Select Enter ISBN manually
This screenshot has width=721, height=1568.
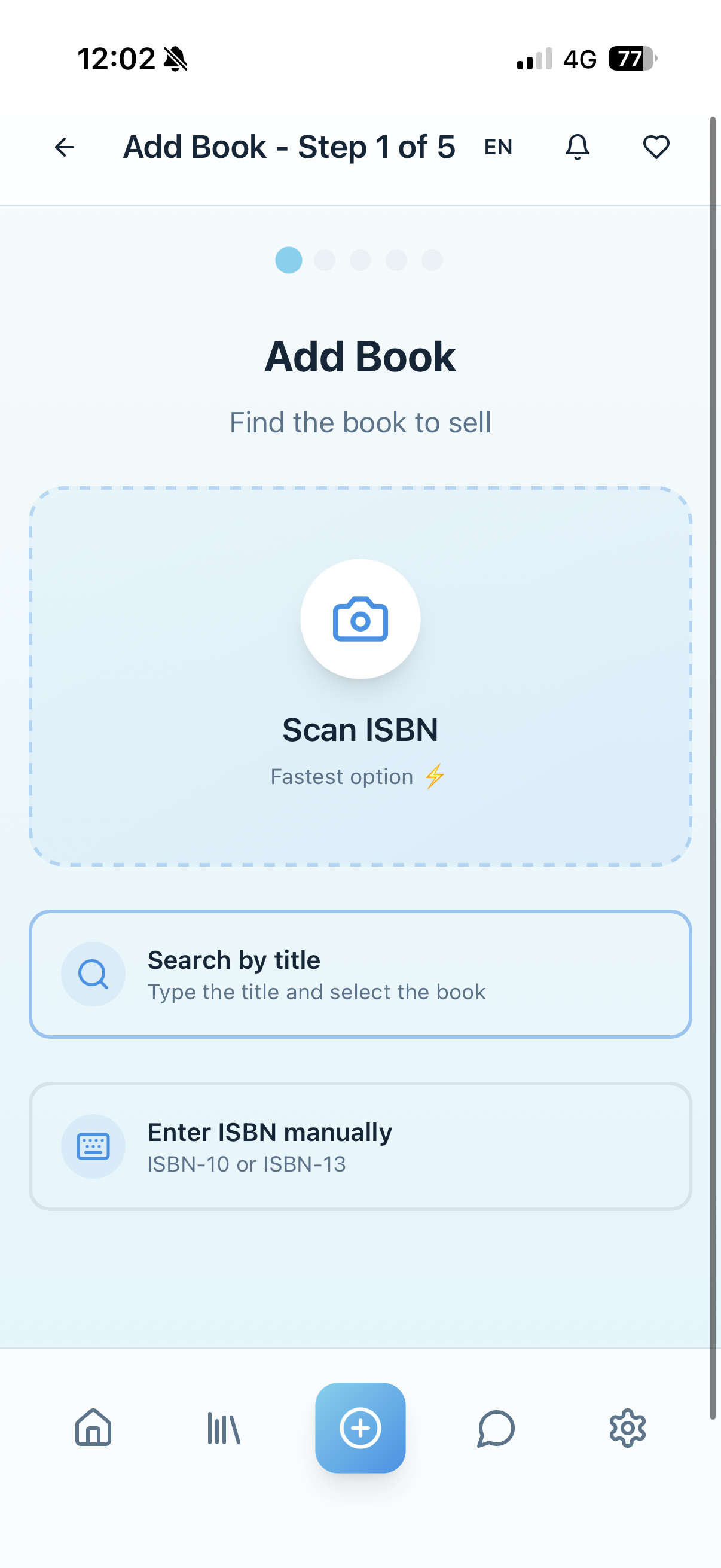point(360,1146)
